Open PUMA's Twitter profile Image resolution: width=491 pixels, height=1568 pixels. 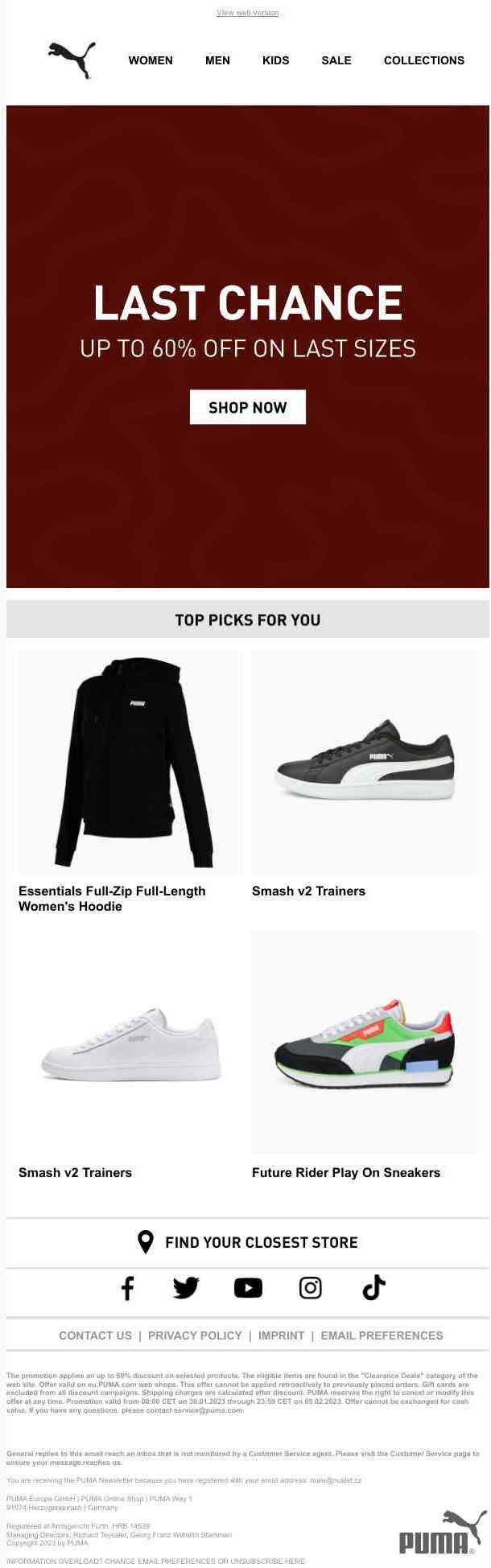tap(186, 1288)
